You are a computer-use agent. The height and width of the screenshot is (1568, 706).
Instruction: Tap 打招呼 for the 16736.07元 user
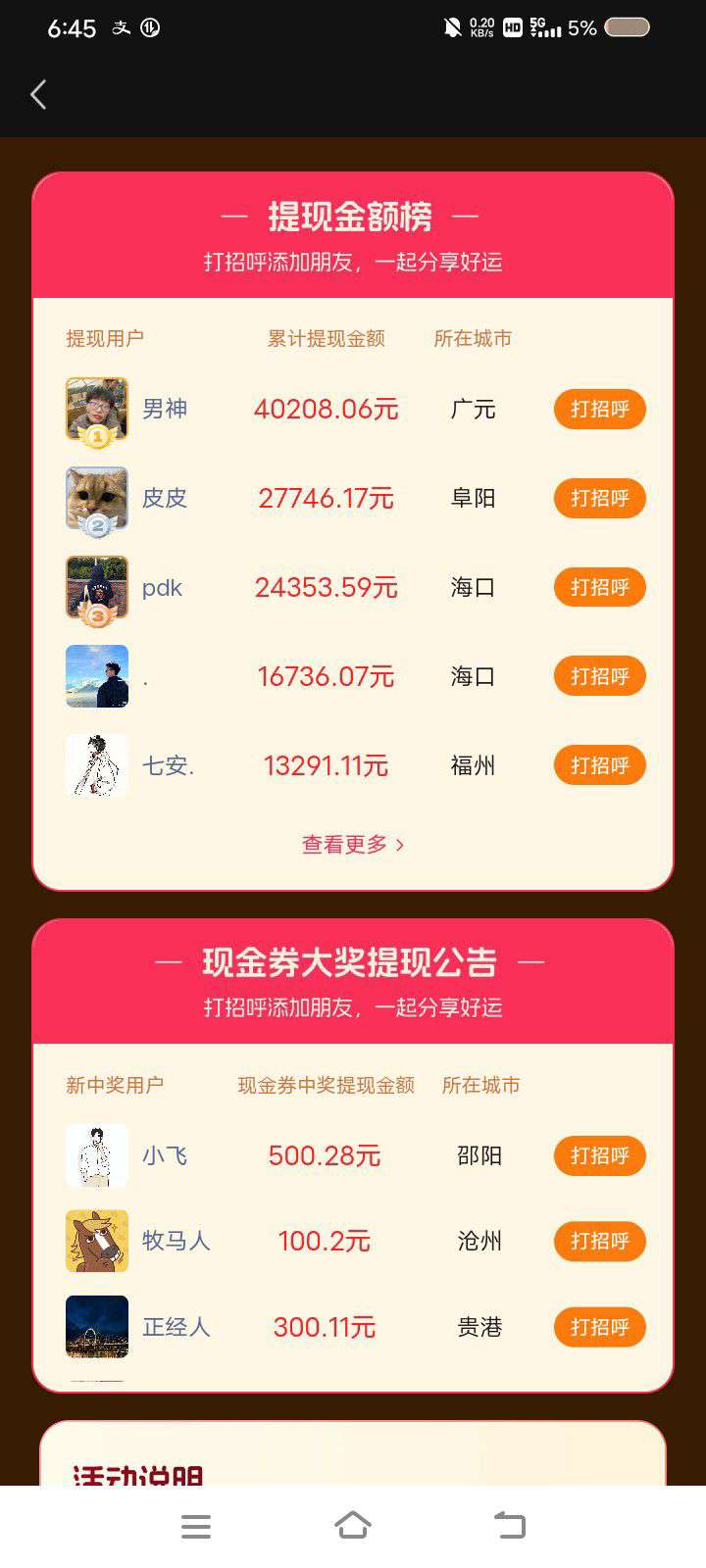[599, 676]
